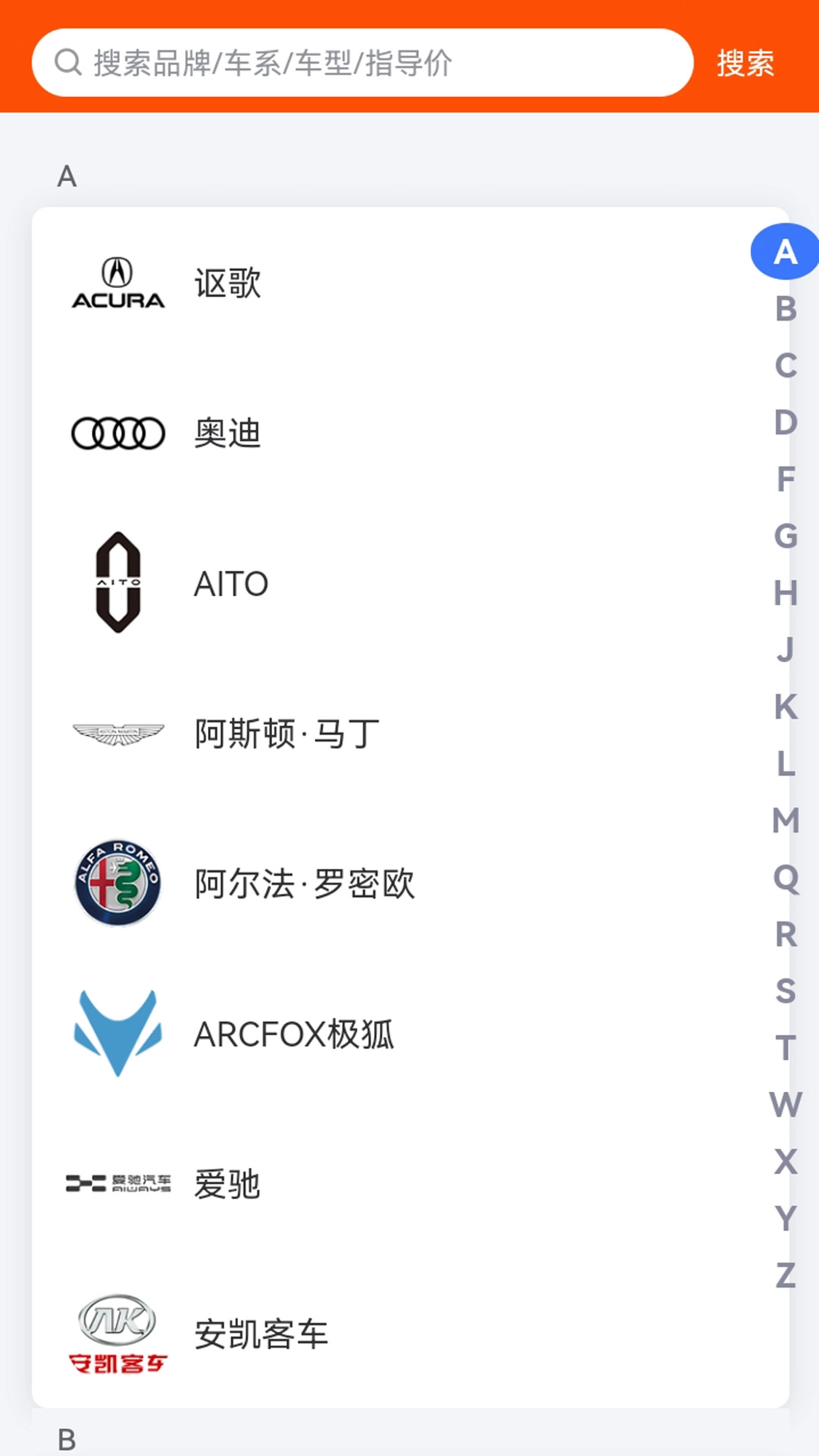The image size is (819, 1456).
Task: Select the 爱驰 AIWAYS logo
Action: [118, 1182]
